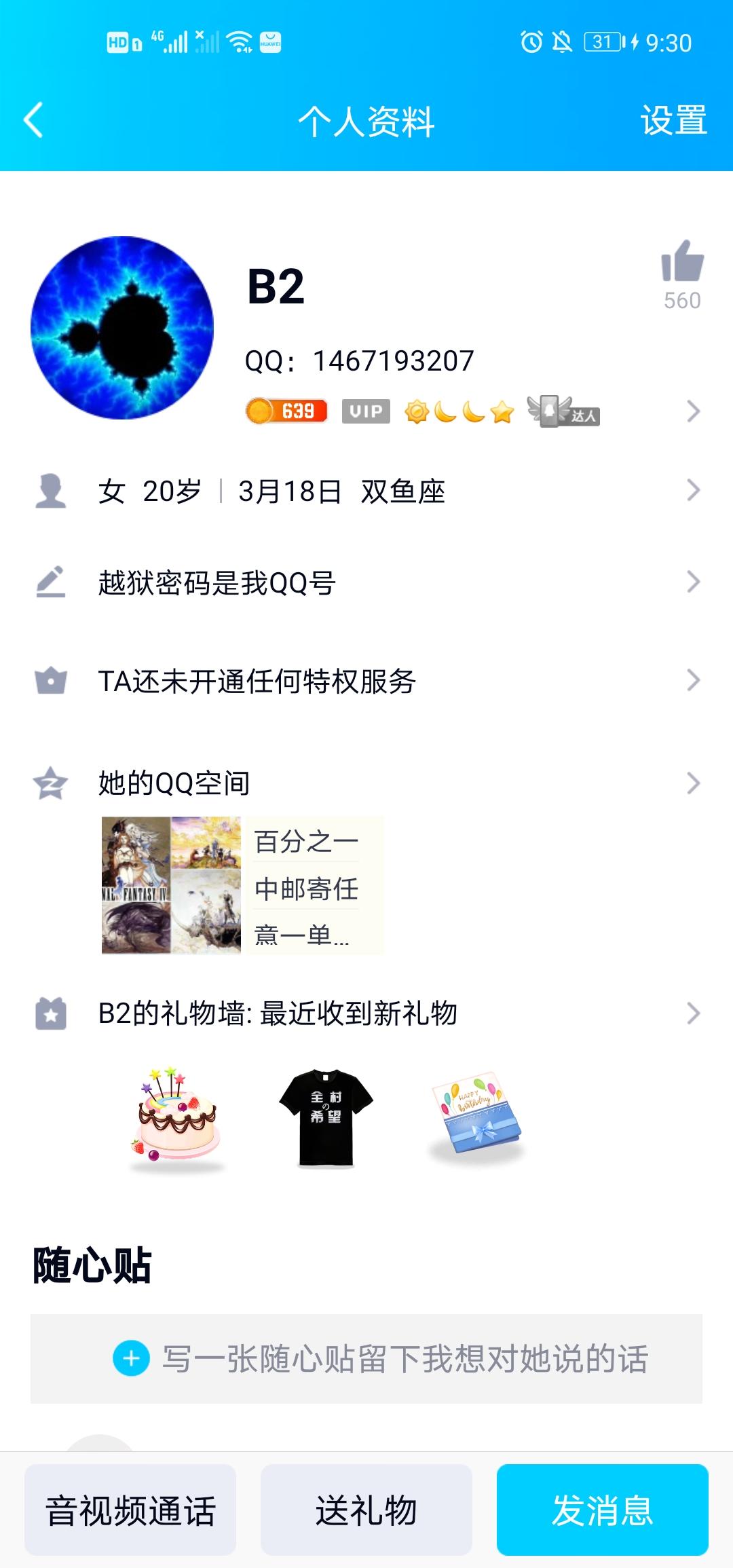This screenshot has height=1568, width=733.
Task: Give B2 a thumbs-up like
Action: [x=682, y=263]
